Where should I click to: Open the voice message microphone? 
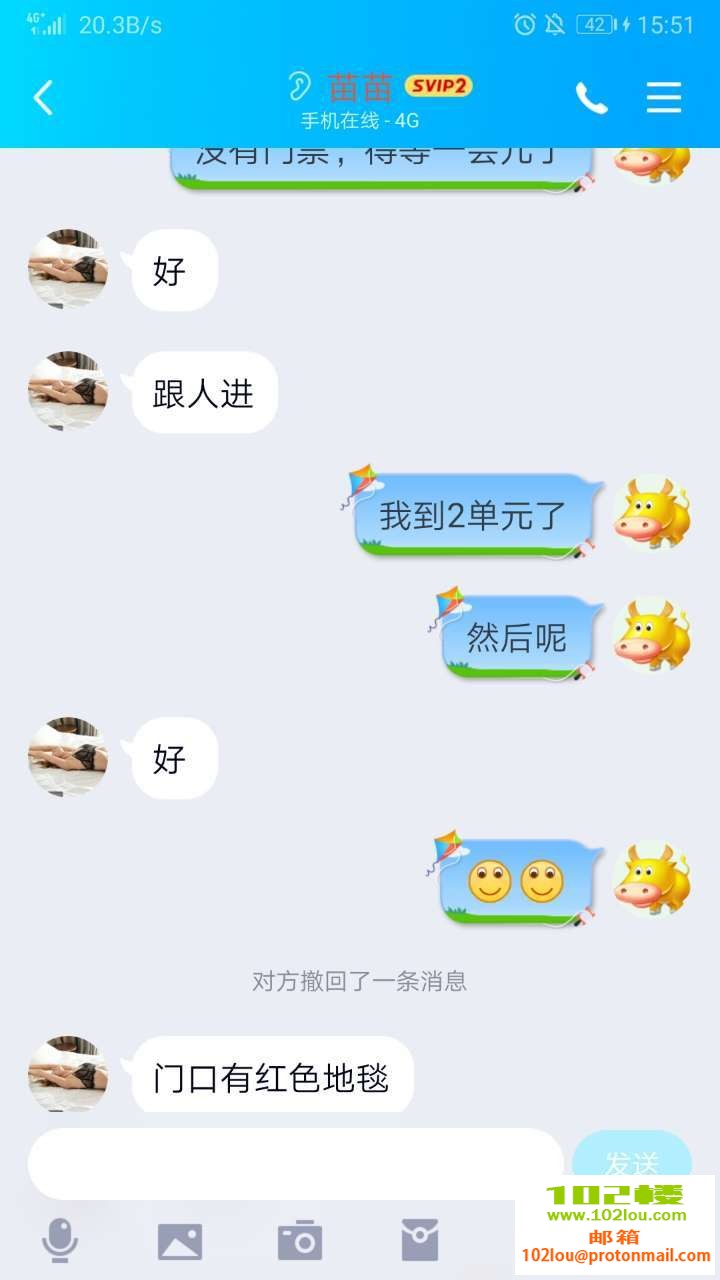pyautogui.click(x=60, y=1240)
